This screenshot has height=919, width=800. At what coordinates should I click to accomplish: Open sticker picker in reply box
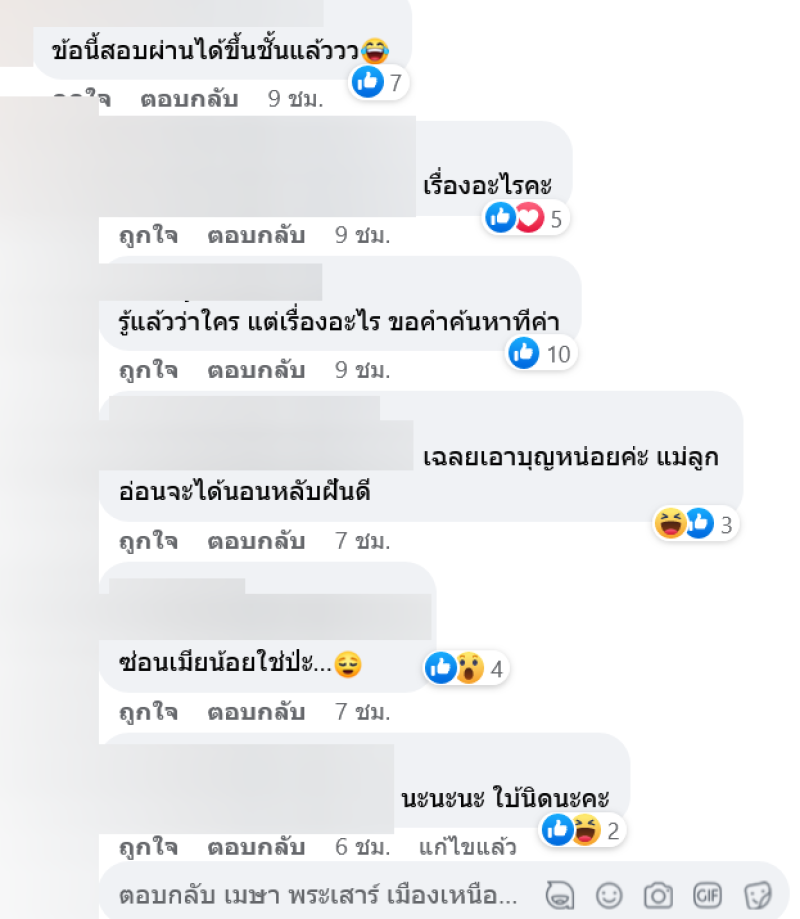pos(756,893)
